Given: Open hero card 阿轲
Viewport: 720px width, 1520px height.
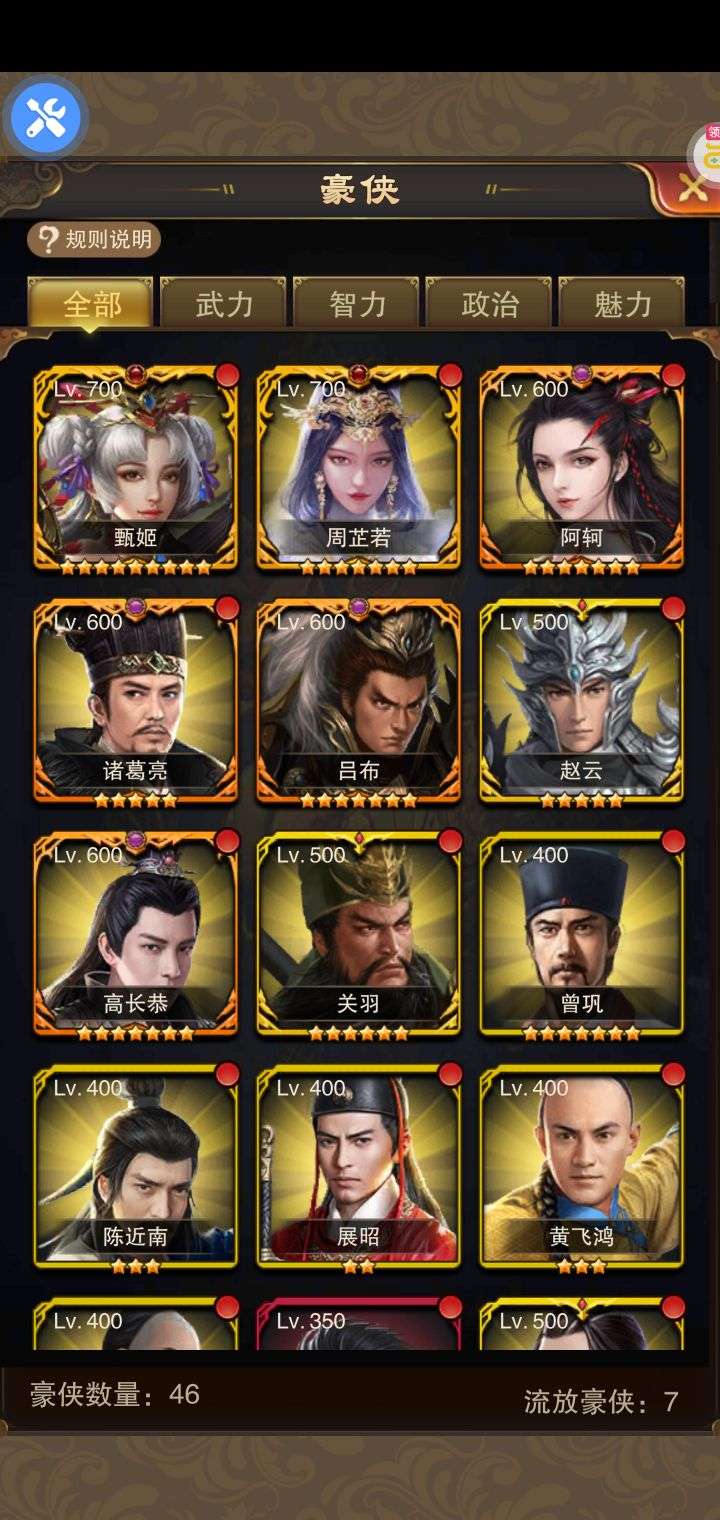Looking at the screenshot, I should [x=582, y=468].
